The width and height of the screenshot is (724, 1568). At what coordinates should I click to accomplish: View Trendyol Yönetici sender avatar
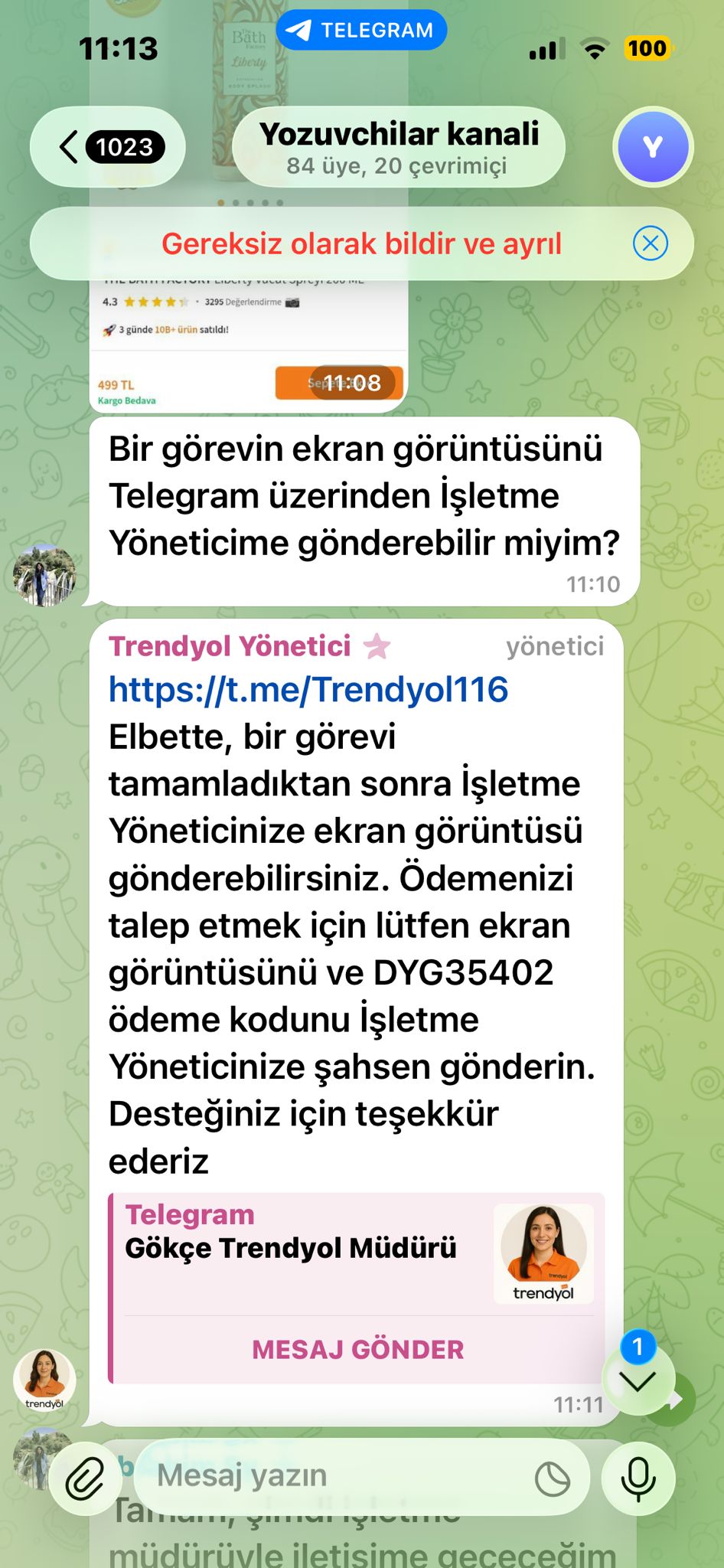44,1380
